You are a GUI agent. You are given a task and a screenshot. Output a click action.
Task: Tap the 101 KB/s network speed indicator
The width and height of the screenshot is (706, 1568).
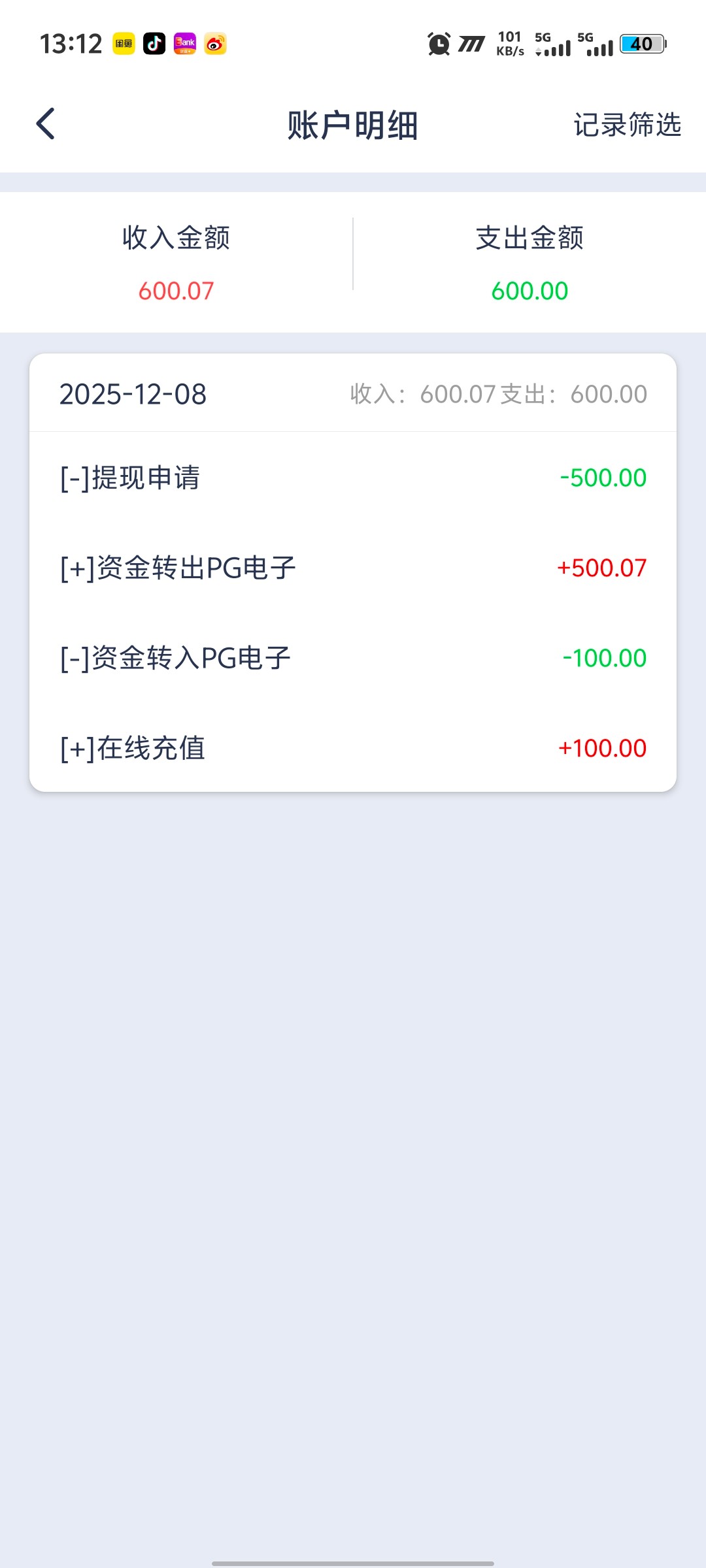pyautogui.click(x=509, y=44)
